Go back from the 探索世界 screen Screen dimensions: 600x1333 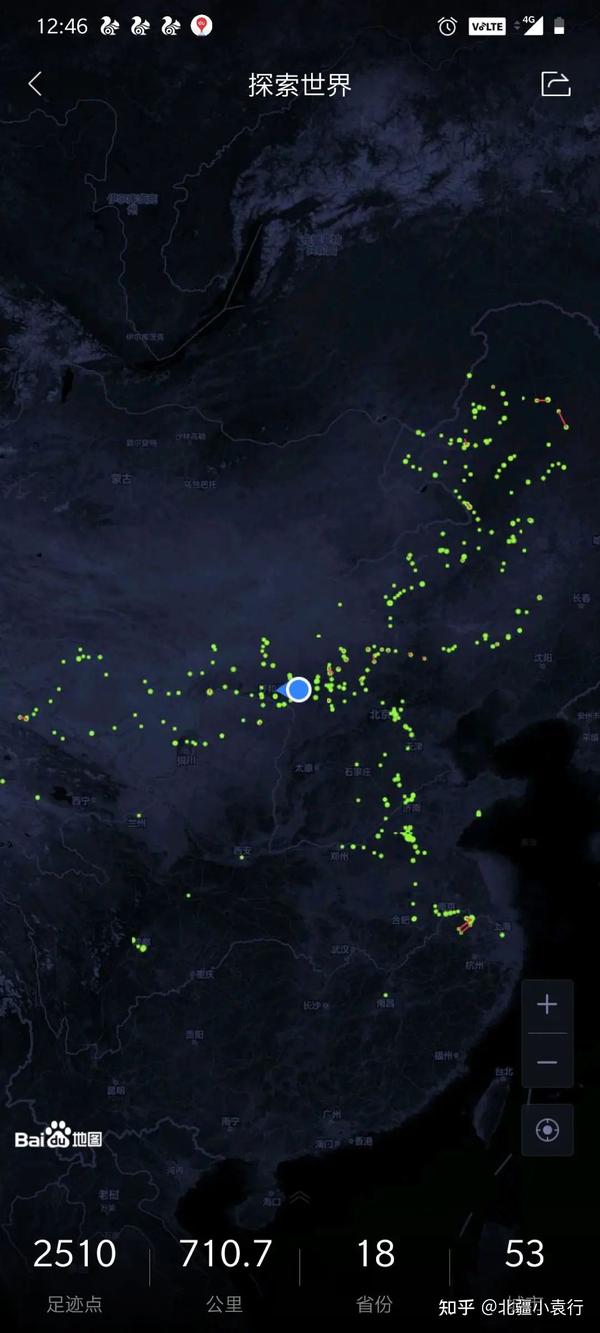point(35,84)
